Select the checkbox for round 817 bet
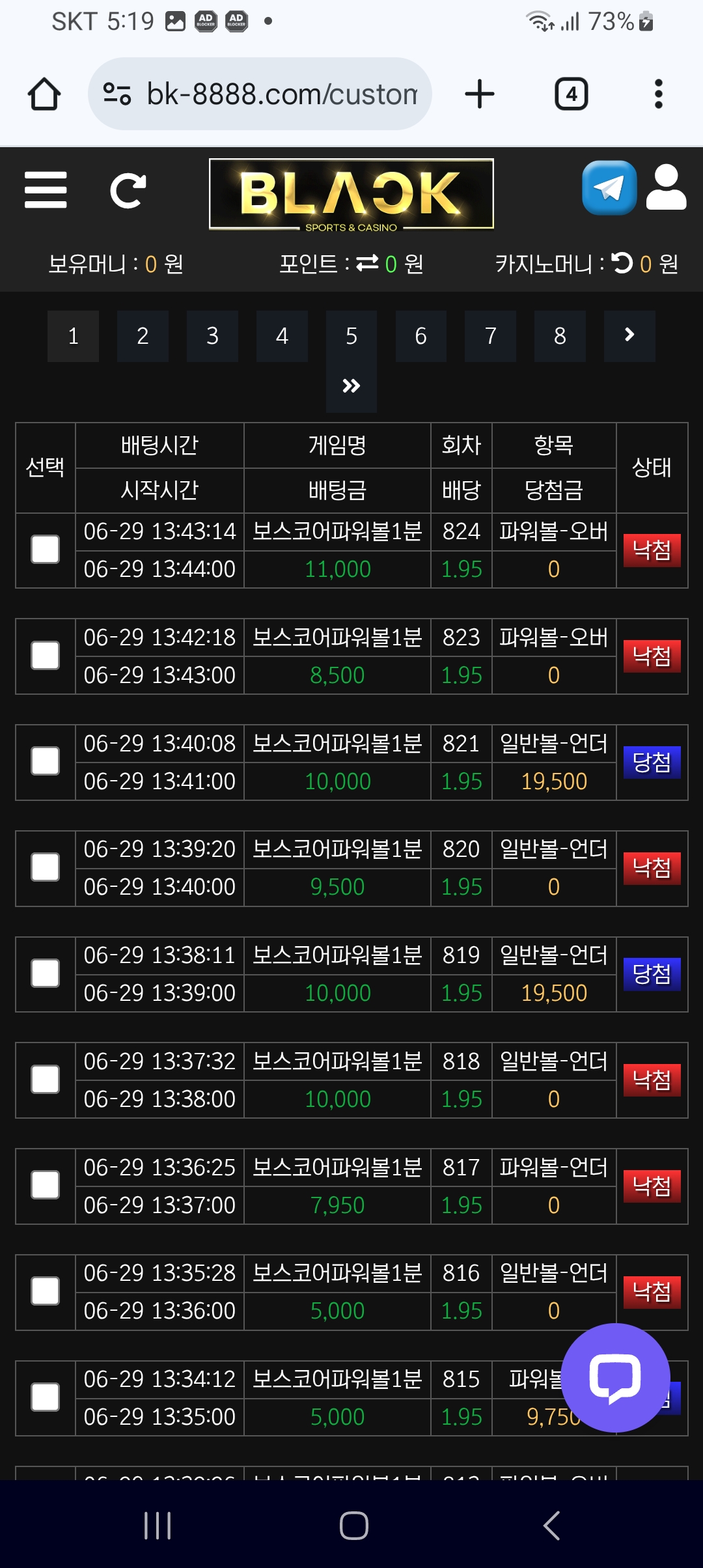Viewport: 703px width, 1568px height. coord(46,1185)
